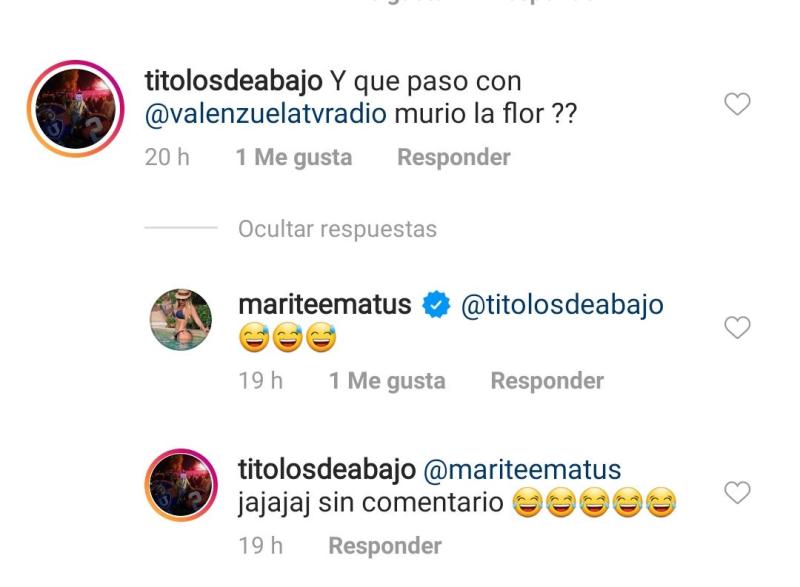Open titolosdeabajo's avatar on the top comment

pyautogui.click(x=72, y=110)
